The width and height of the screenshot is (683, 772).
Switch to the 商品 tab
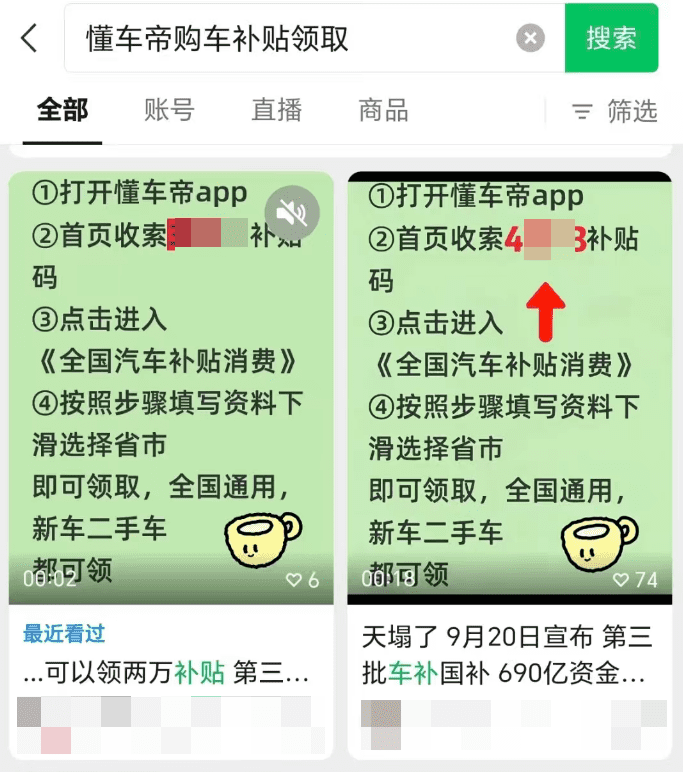tap(383, 110)
